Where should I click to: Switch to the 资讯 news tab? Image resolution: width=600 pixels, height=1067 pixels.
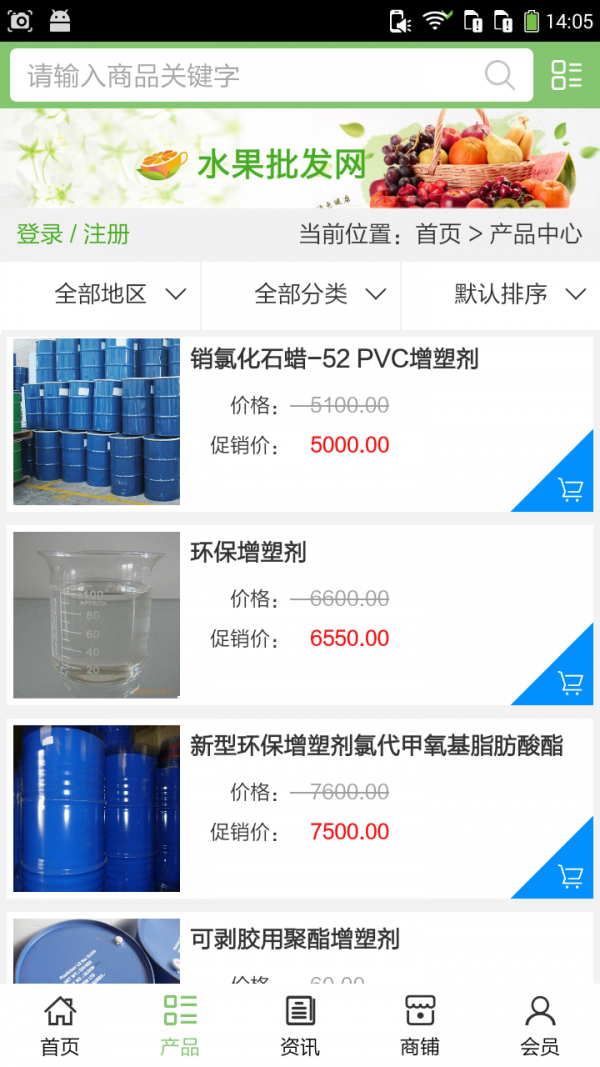pyautogui.click(x=300, y=1026)
